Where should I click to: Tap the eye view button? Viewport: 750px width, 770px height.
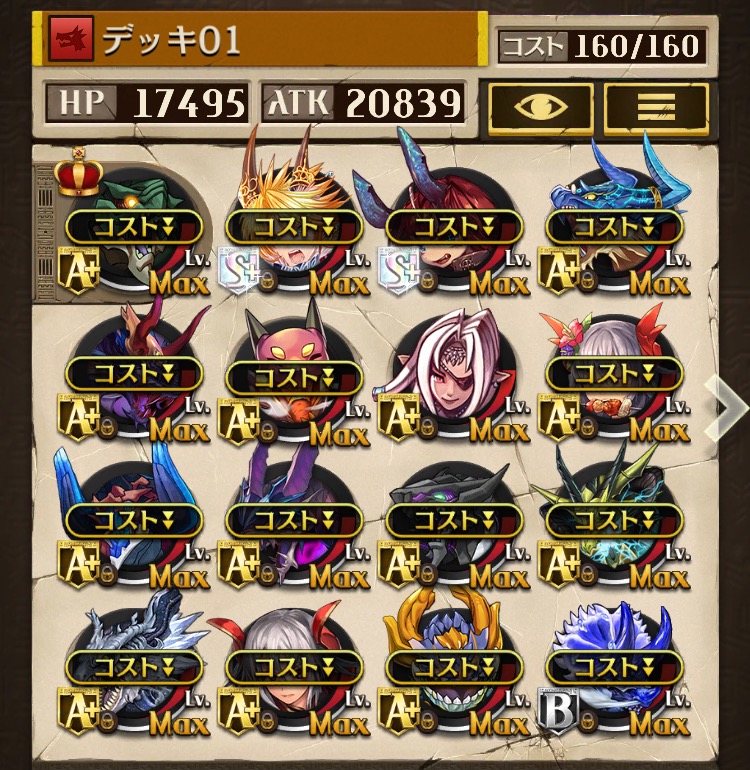coord(540,105)
